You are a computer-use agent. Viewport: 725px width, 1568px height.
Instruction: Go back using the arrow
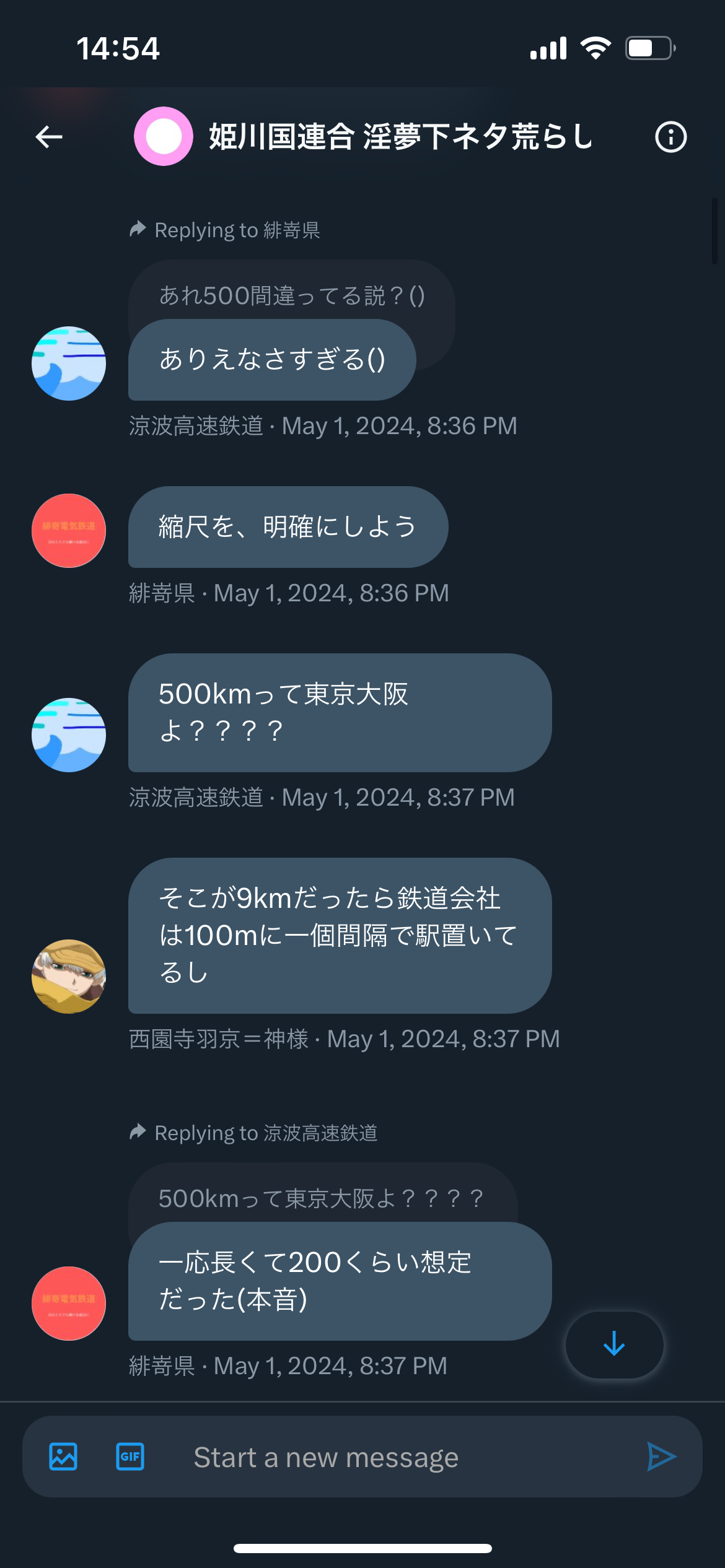pos(49,137)
